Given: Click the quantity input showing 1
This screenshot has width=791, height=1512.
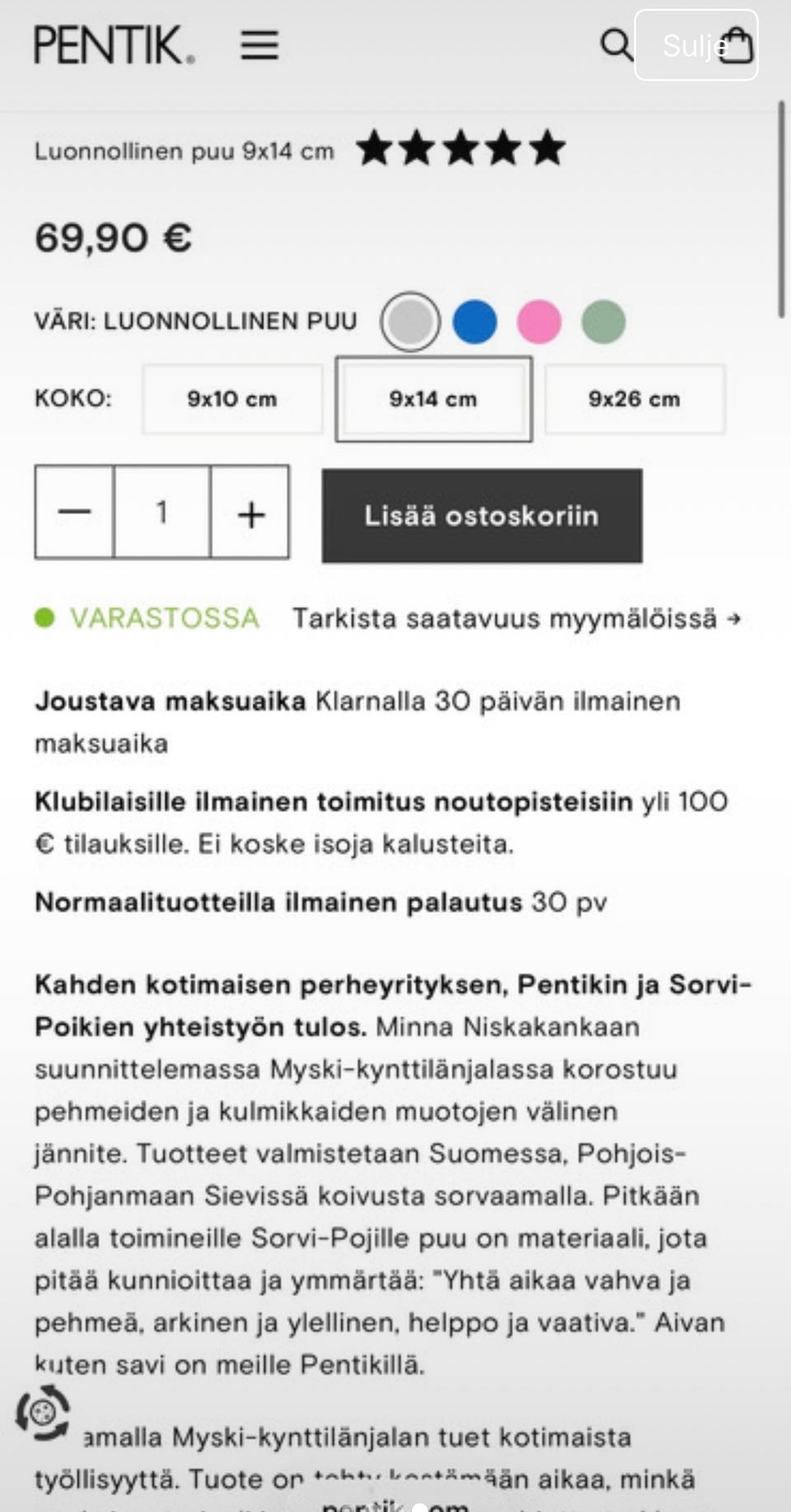Looking at the screenshot, I should [161, 513].
